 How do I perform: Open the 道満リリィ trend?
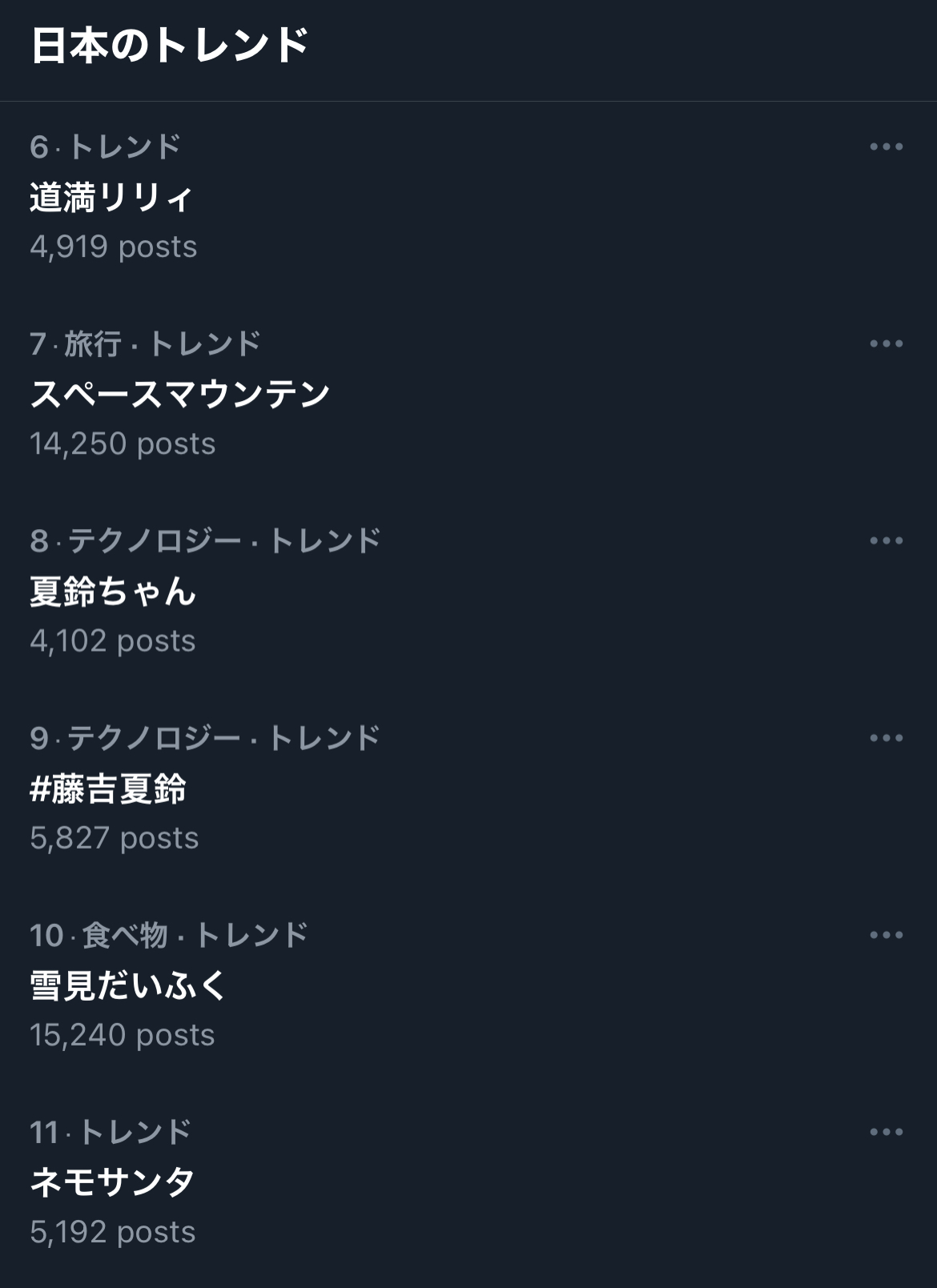click(112, 198)
